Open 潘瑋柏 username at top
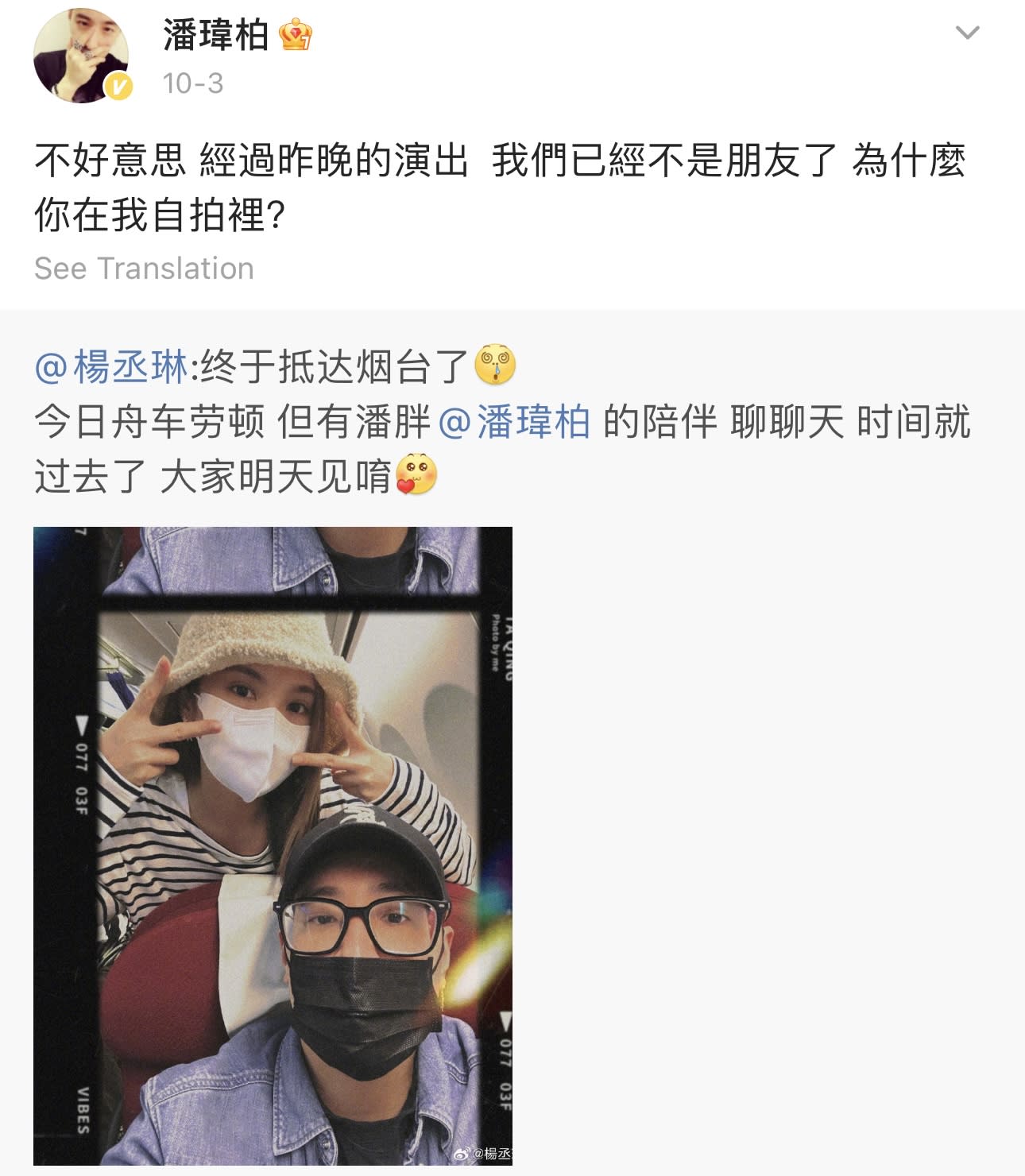This screenshot has width=1025, height=1176. point(215,35)
